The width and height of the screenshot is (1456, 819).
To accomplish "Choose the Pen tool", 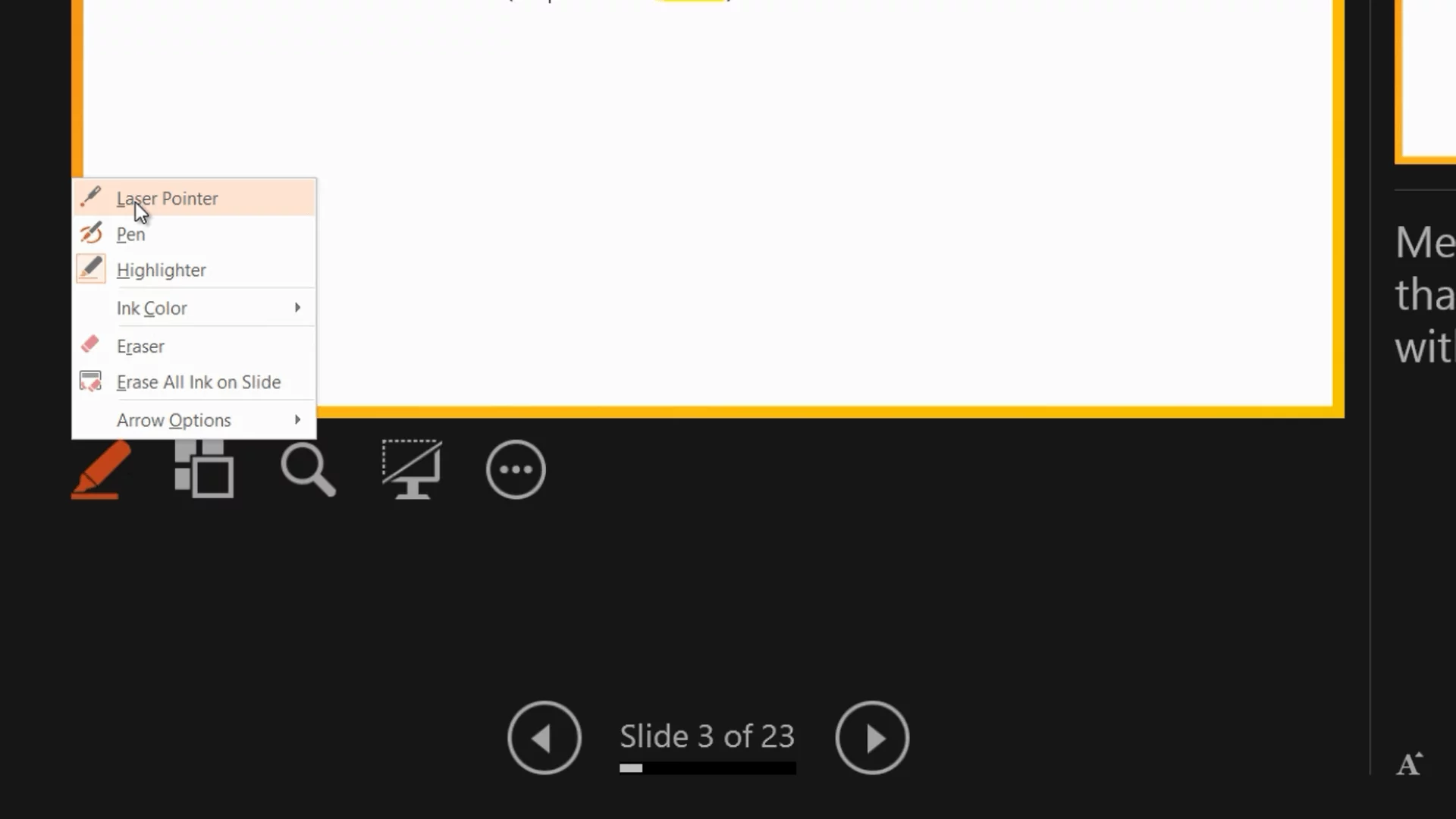I will click(x=130, y=234).
